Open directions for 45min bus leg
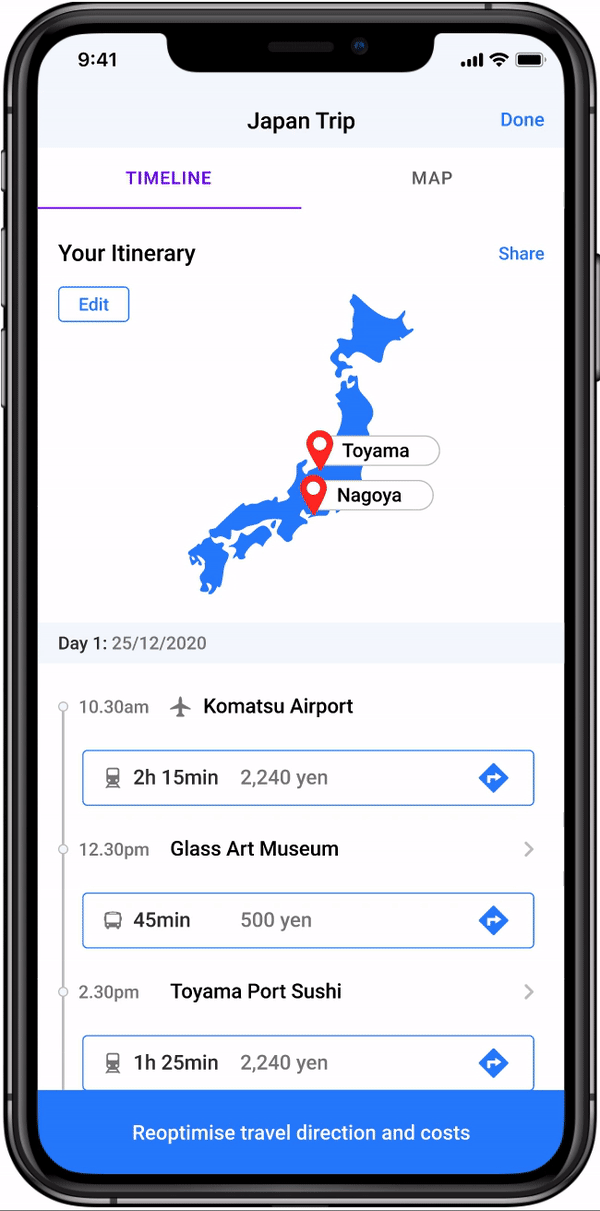 click(x=493, y=920)
